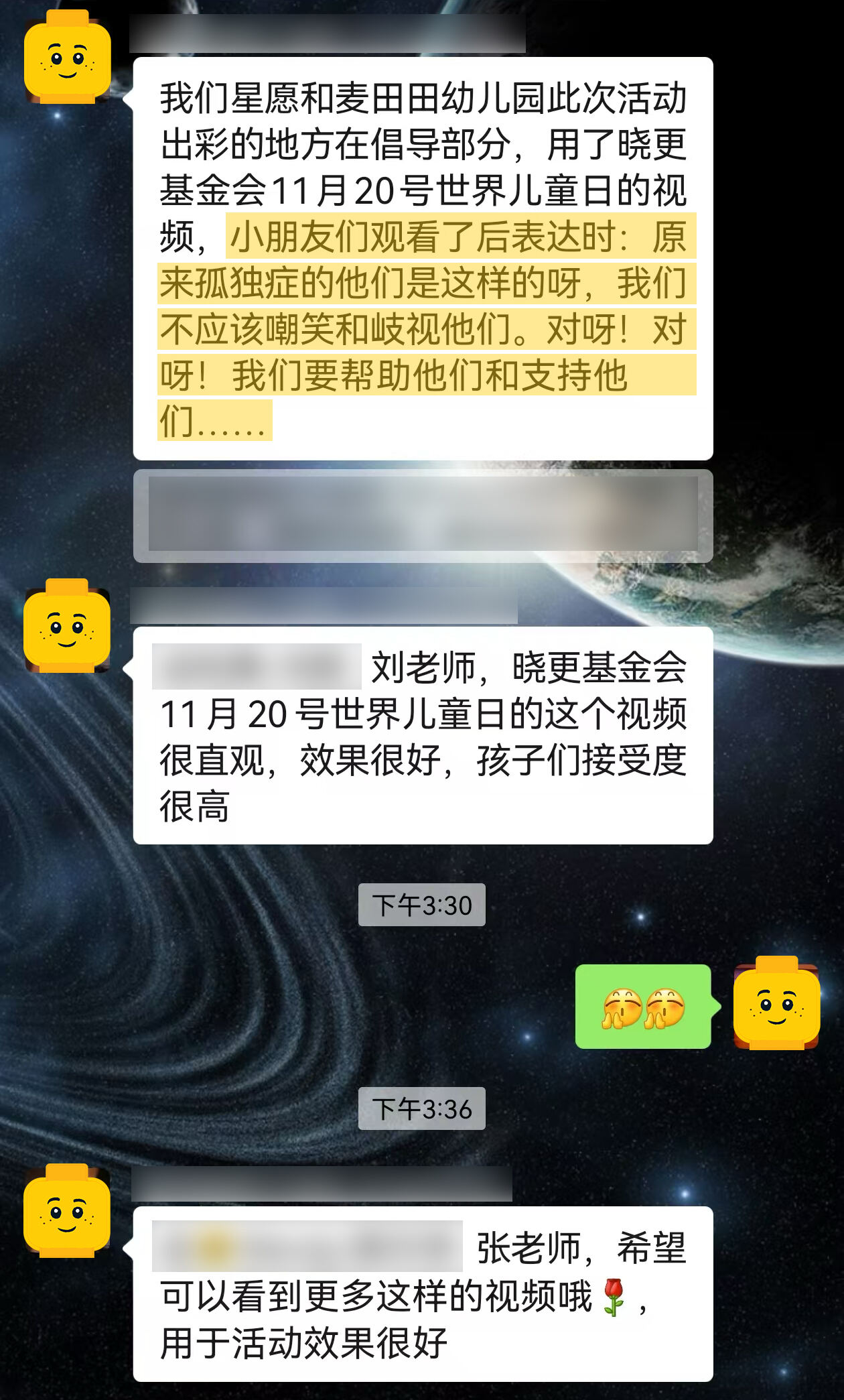Select the 下午3:30 timestamp
844x1400 pixels.
(421, 905)
